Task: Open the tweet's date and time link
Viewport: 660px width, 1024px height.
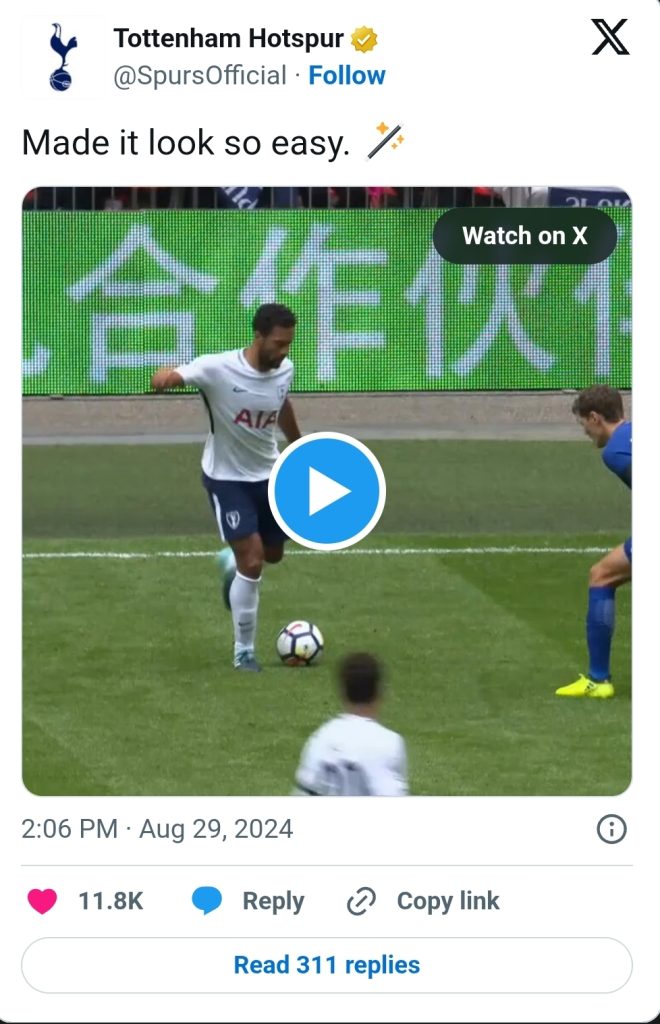Action: [x=157, y=829]
